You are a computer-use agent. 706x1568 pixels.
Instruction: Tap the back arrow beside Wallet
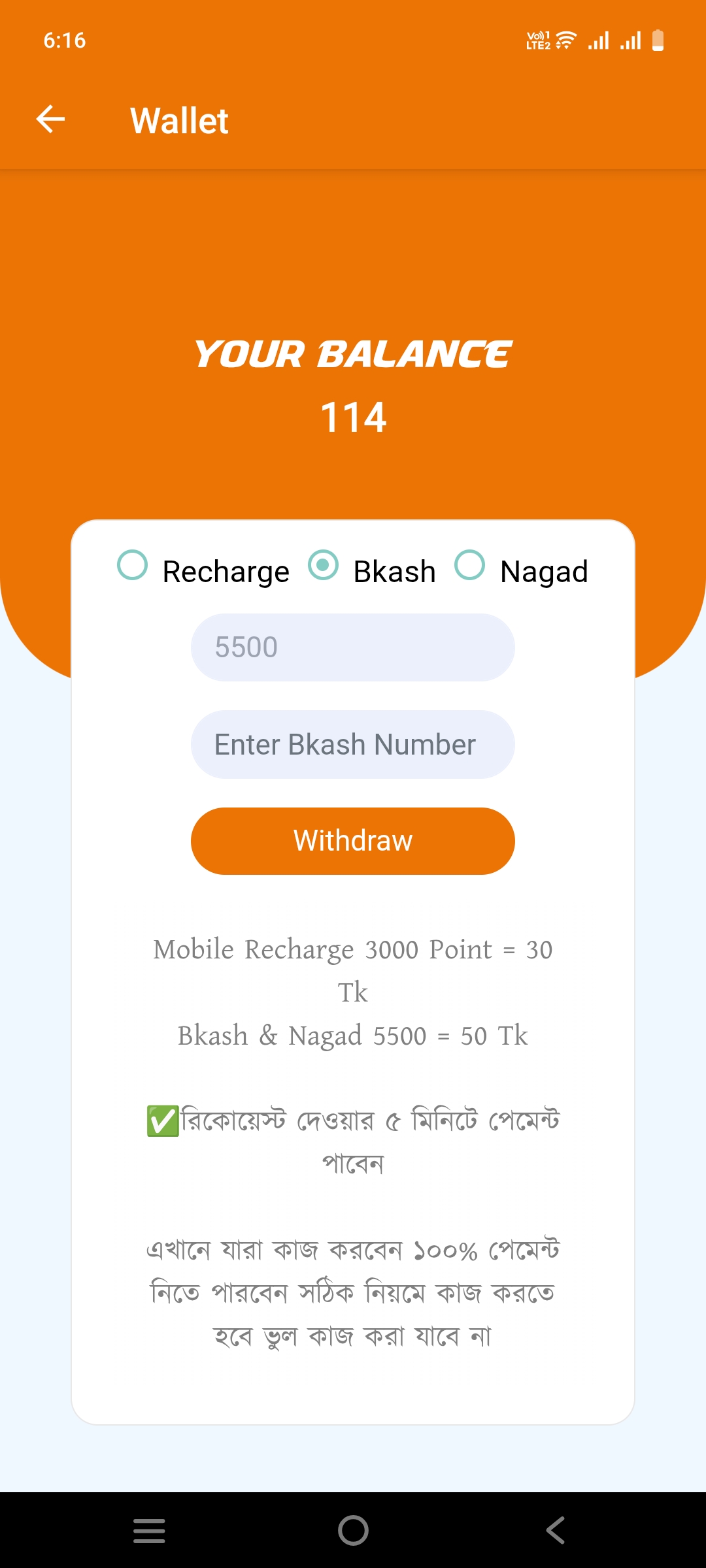point(51,120)
